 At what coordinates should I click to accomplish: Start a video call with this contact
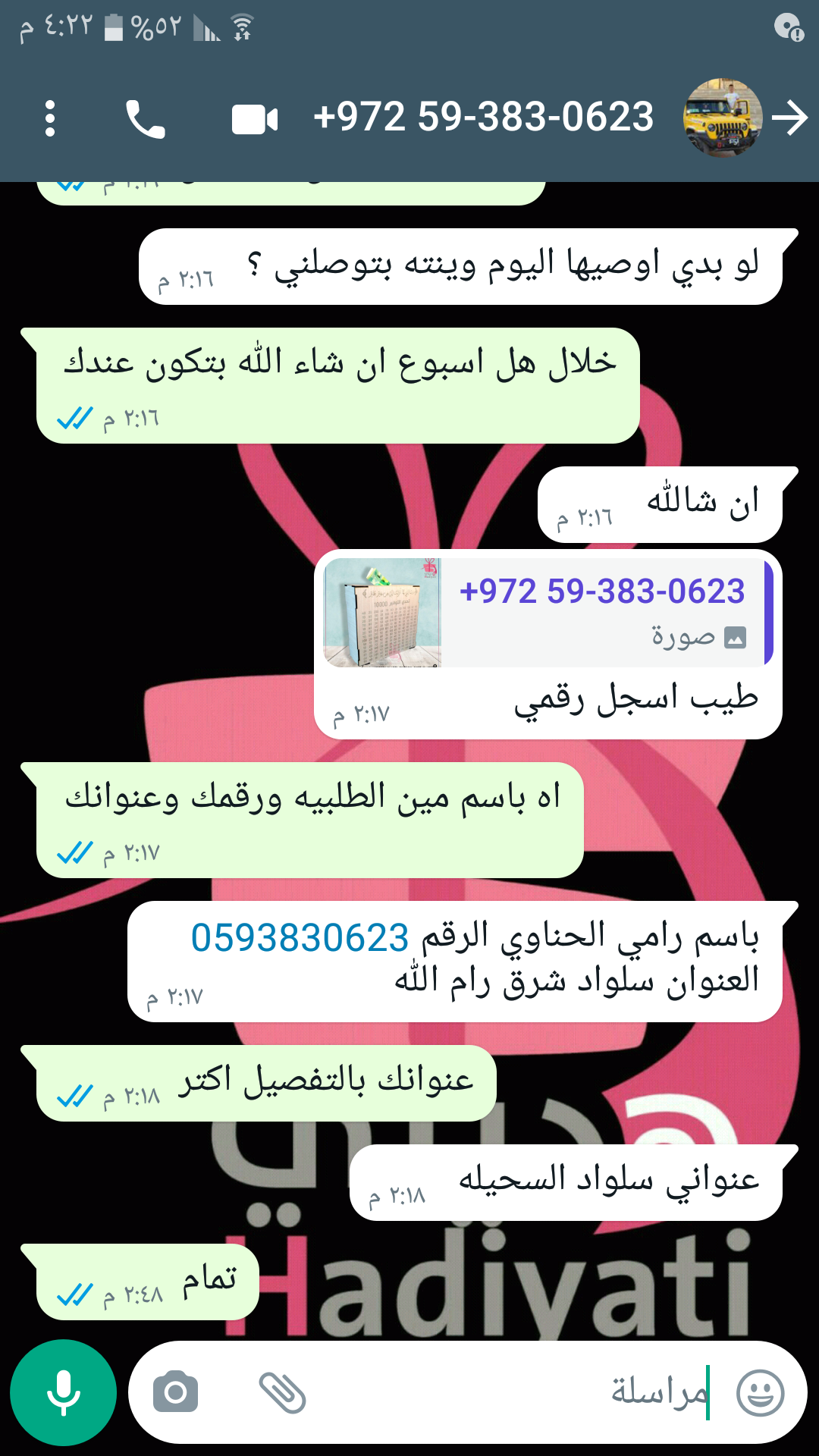tap(255, 119)
